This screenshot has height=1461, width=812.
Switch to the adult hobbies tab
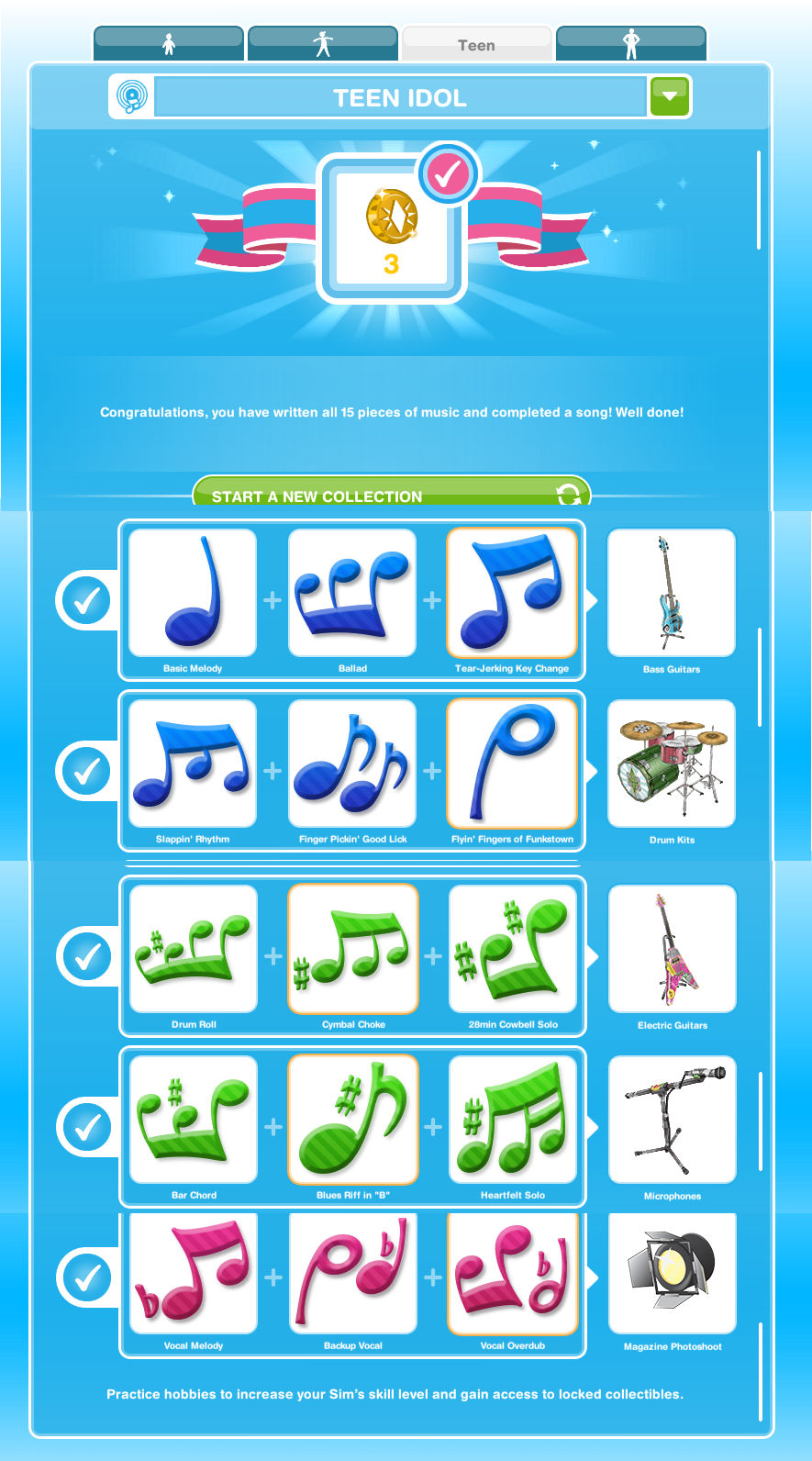(x=630, y=43)
